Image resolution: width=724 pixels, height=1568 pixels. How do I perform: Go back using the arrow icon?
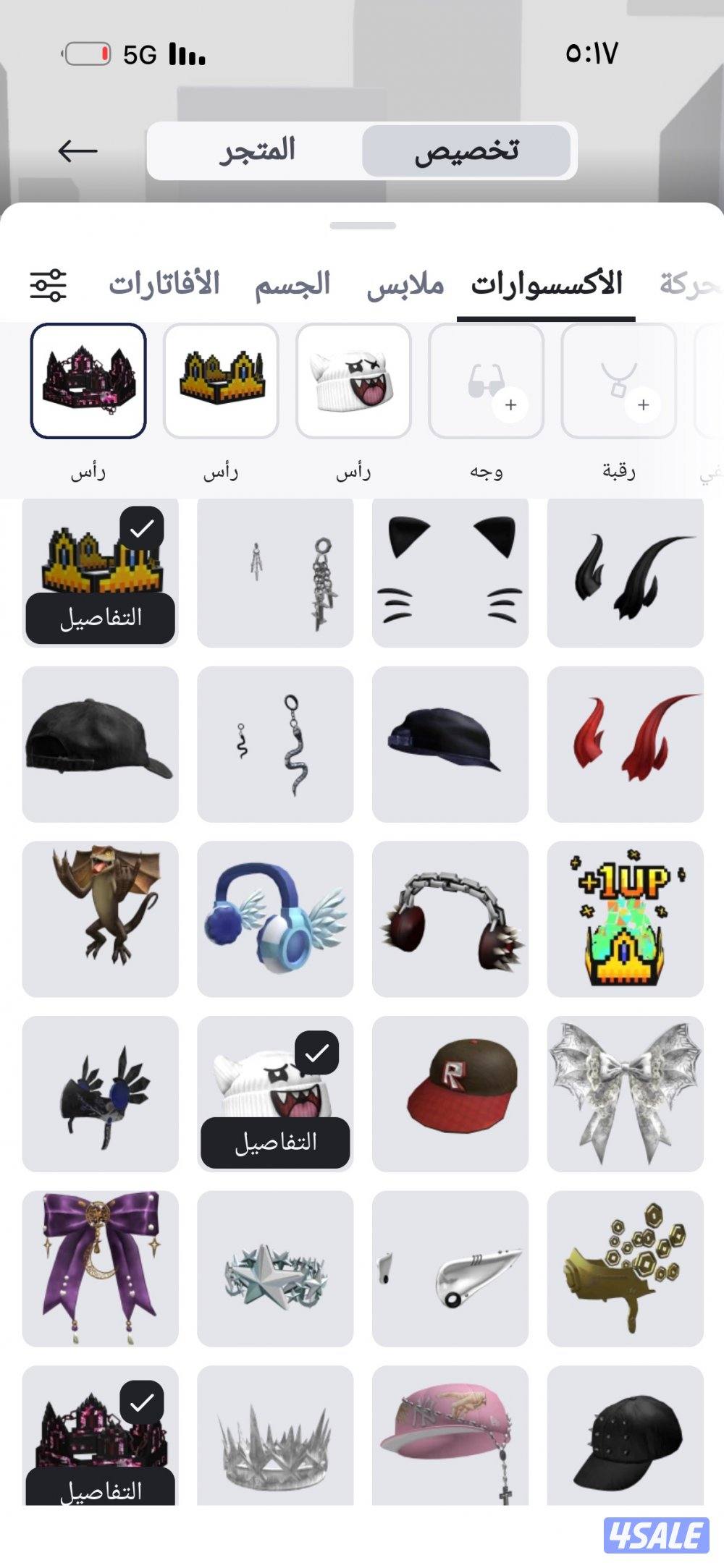[x=77, y=151]
